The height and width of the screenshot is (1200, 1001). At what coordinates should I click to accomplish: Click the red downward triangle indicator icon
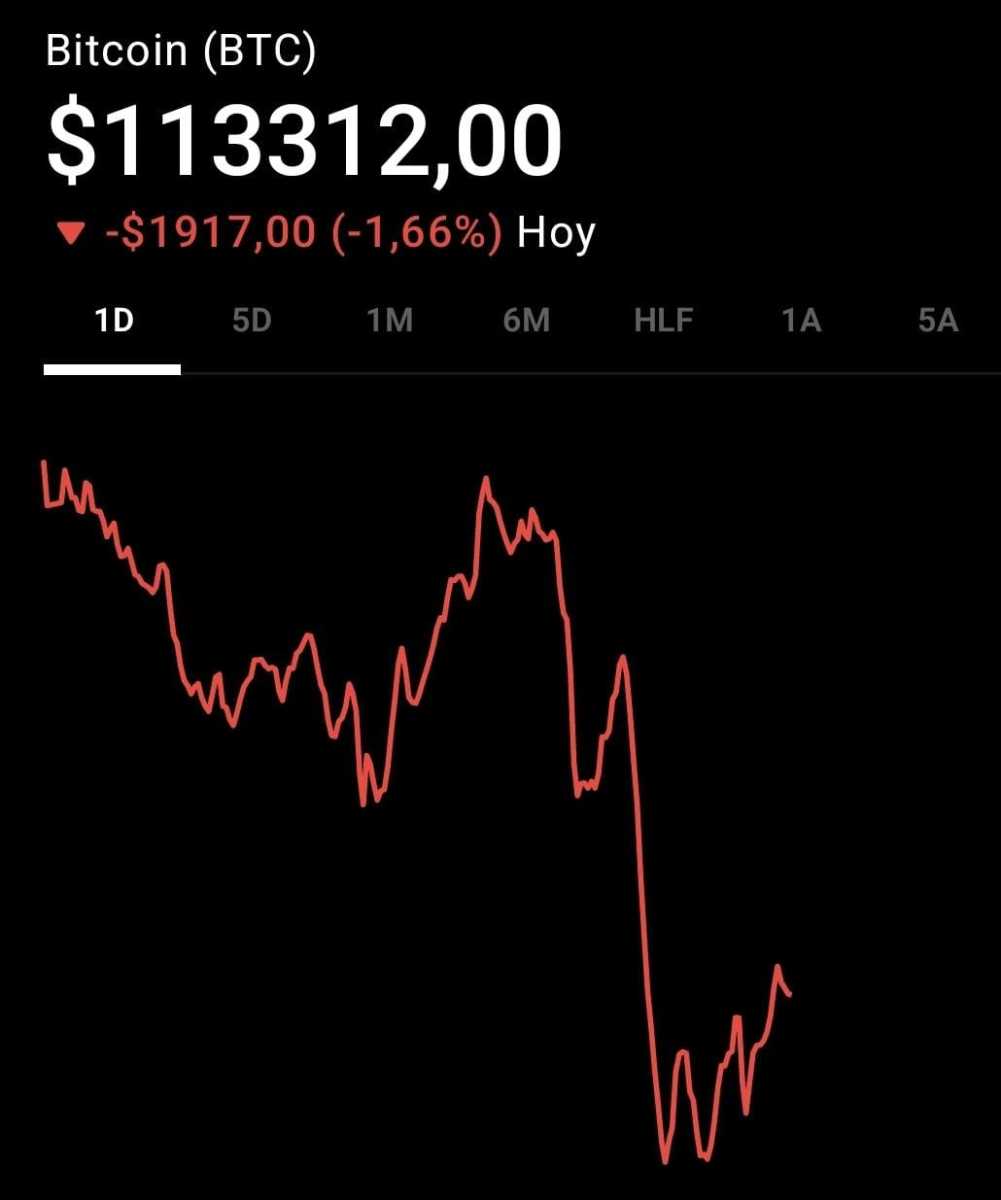pyautogui.click(x=70, y=231)
